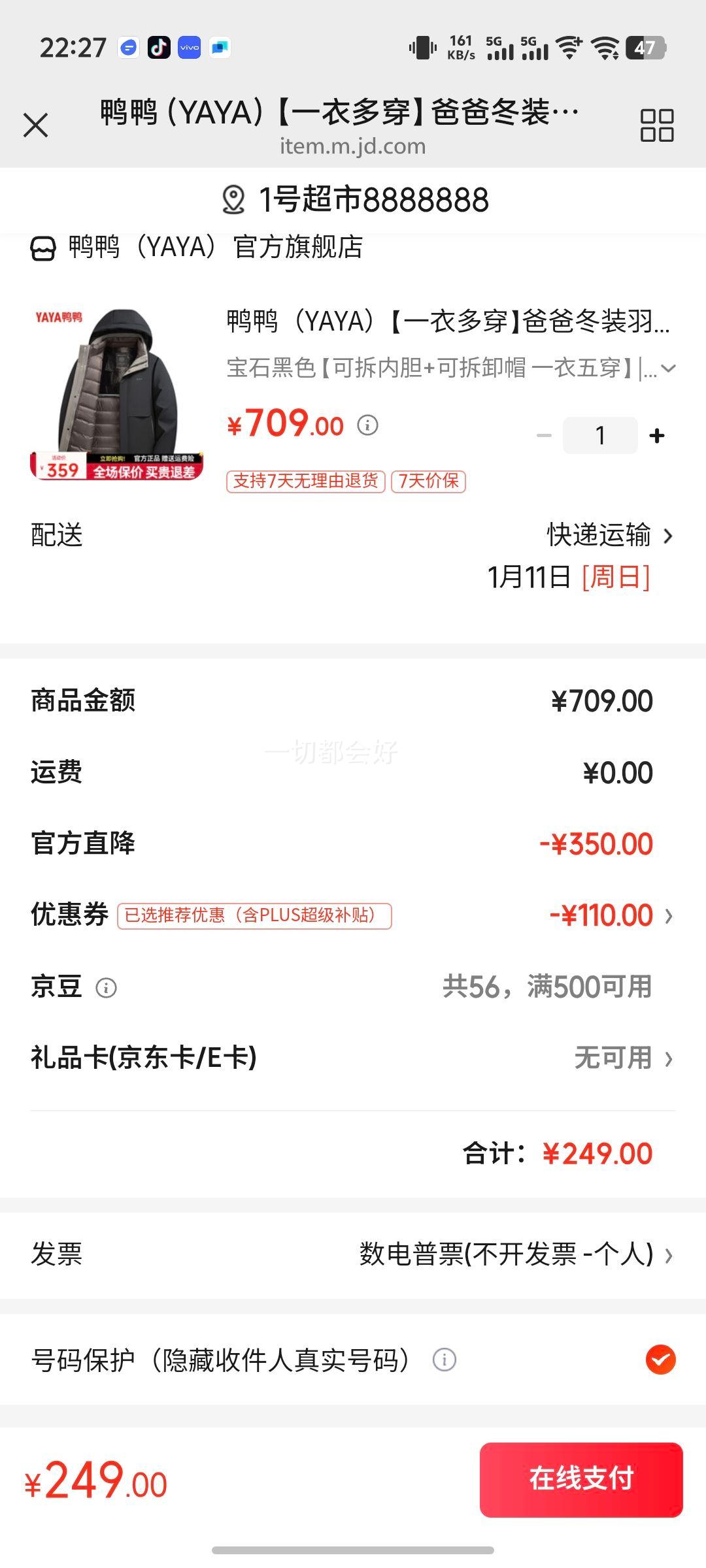
Task: Uncheck 号码保护 phone number protection
Action: (660, 1360)
